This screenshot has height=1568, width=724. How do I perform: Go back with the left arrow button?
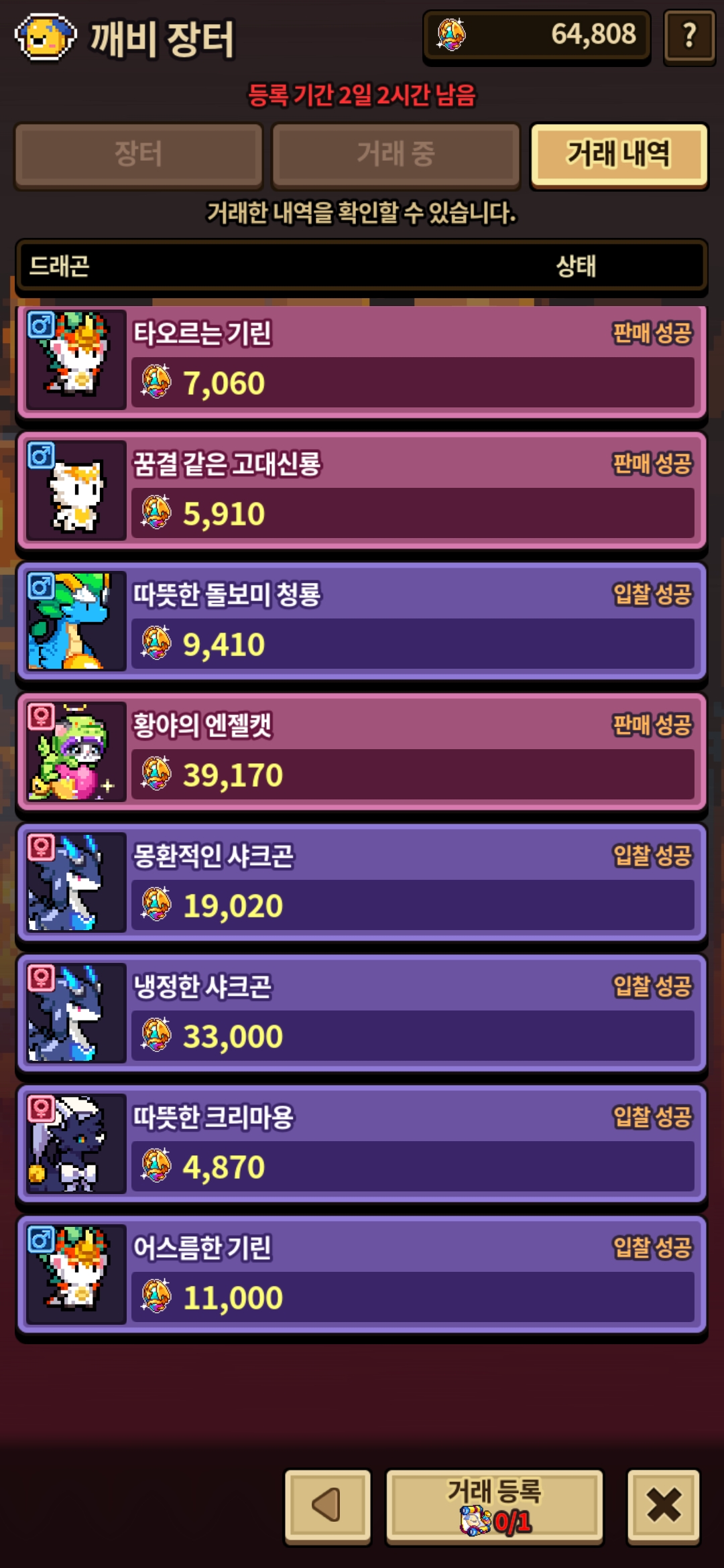coord(327,1505)
